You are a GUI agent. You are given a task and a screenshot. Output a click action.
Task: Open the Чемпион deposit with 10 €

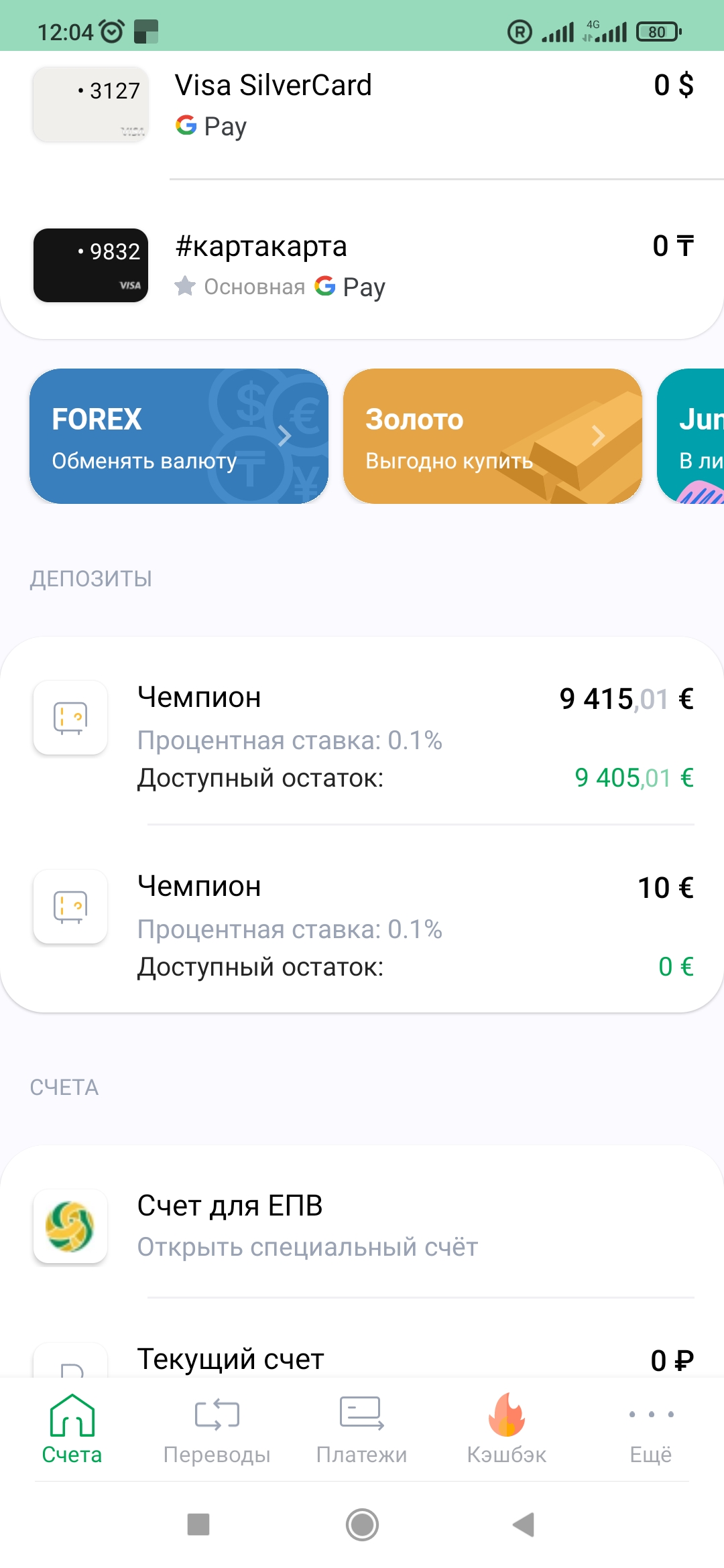pos(362,925)
